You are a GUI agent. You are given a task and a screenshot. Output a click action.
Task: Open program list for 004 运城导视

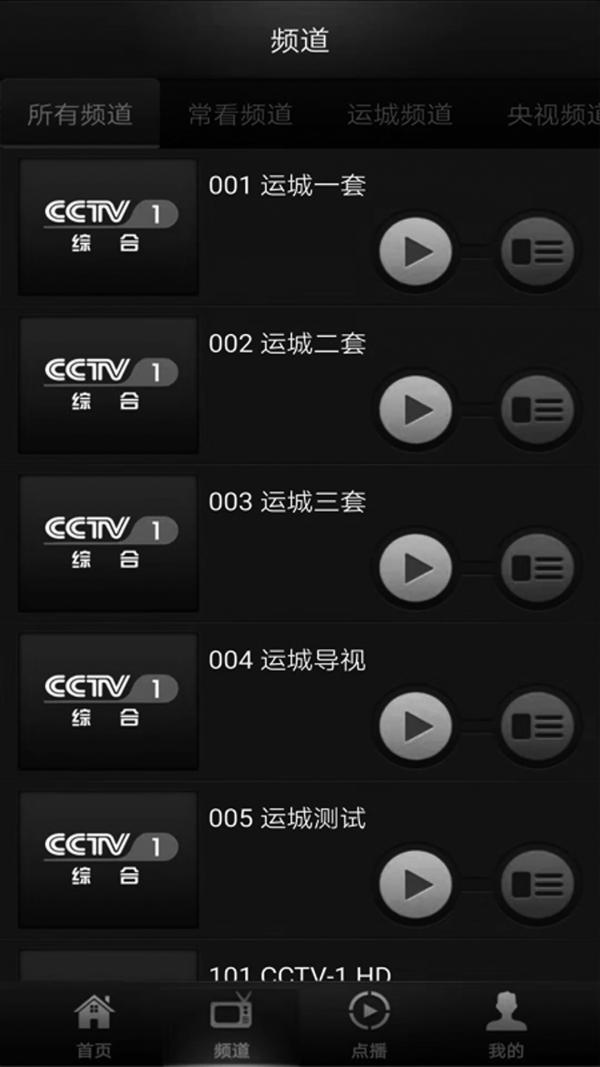coord(539,725)
